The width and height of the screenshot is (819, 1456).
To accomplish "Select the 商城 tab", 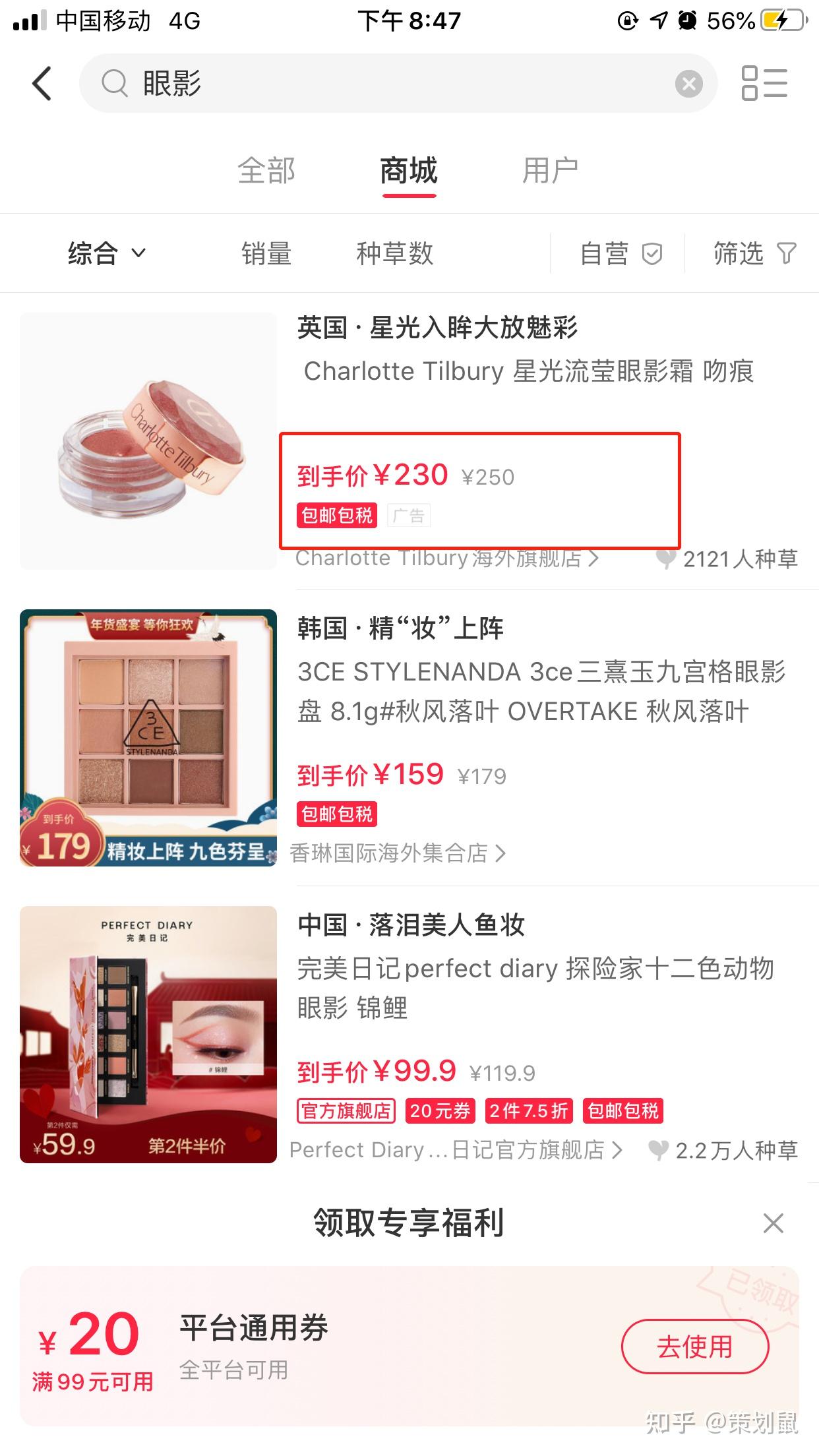I will (x=409, y=171).
